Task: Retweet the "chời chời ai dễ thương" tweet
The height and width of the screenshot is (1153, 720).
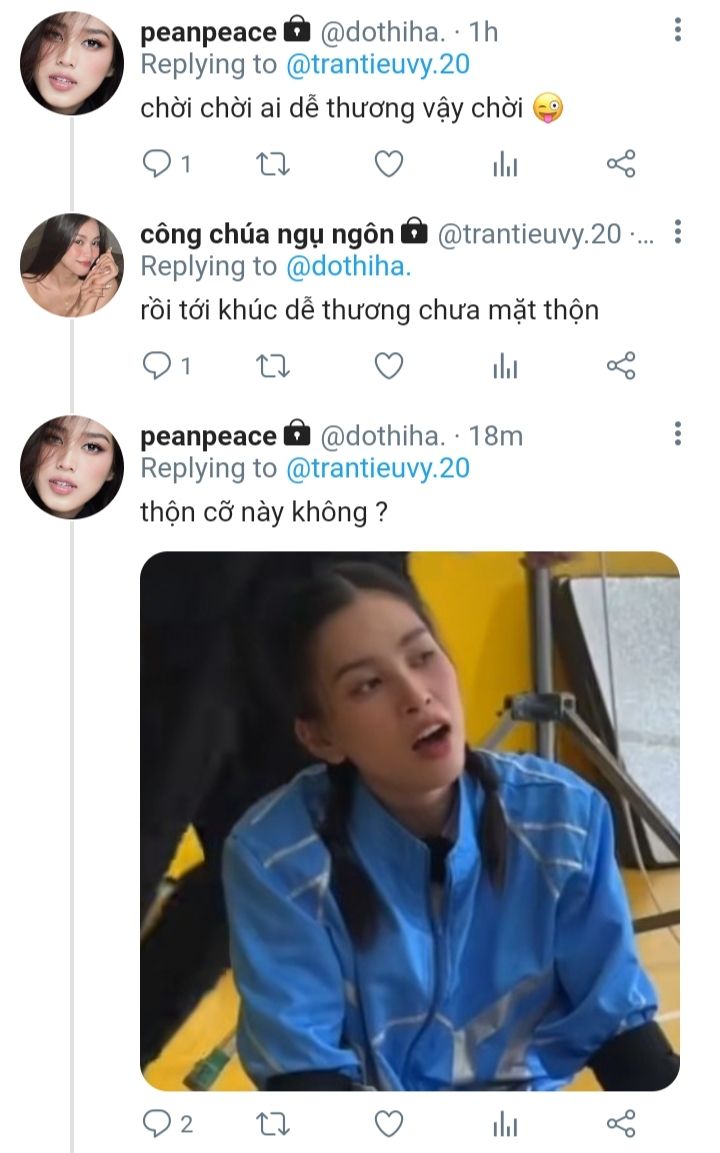Action: point(272,163)
